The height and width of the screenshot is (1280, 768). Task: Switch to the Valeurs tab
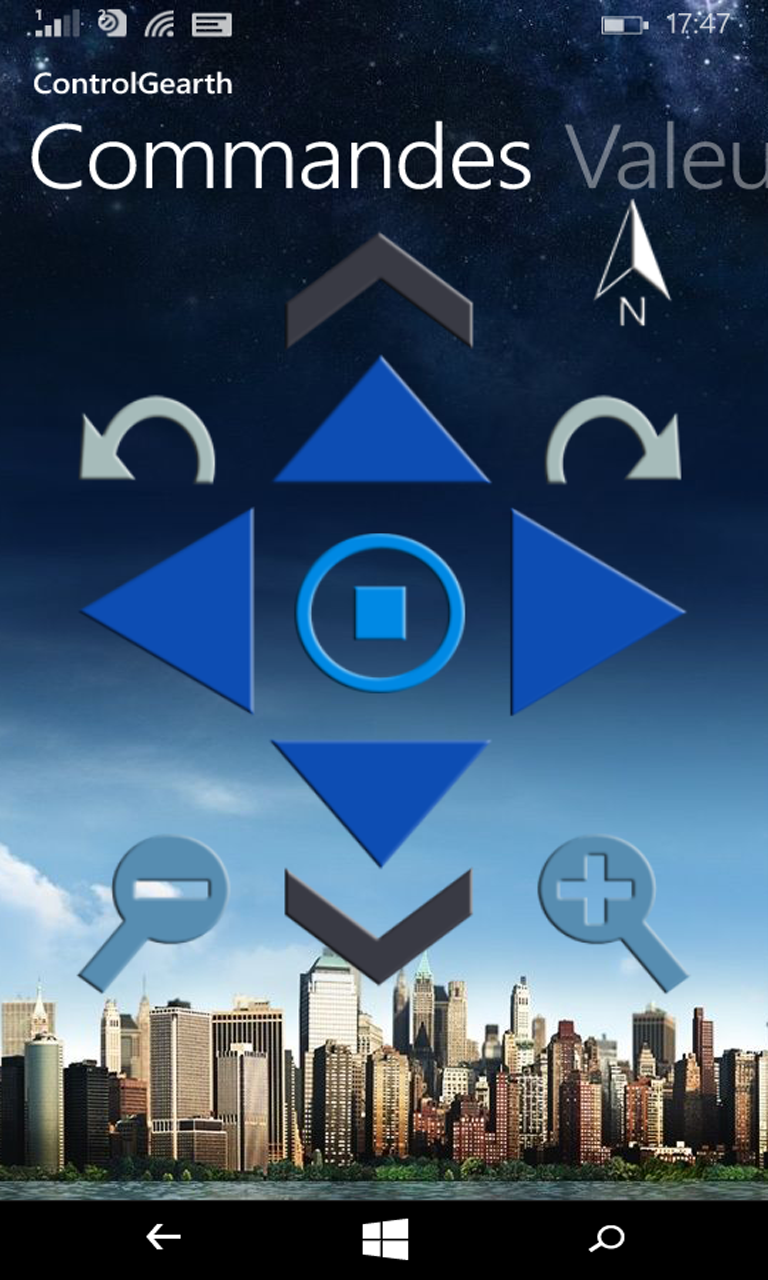point(666,159)
